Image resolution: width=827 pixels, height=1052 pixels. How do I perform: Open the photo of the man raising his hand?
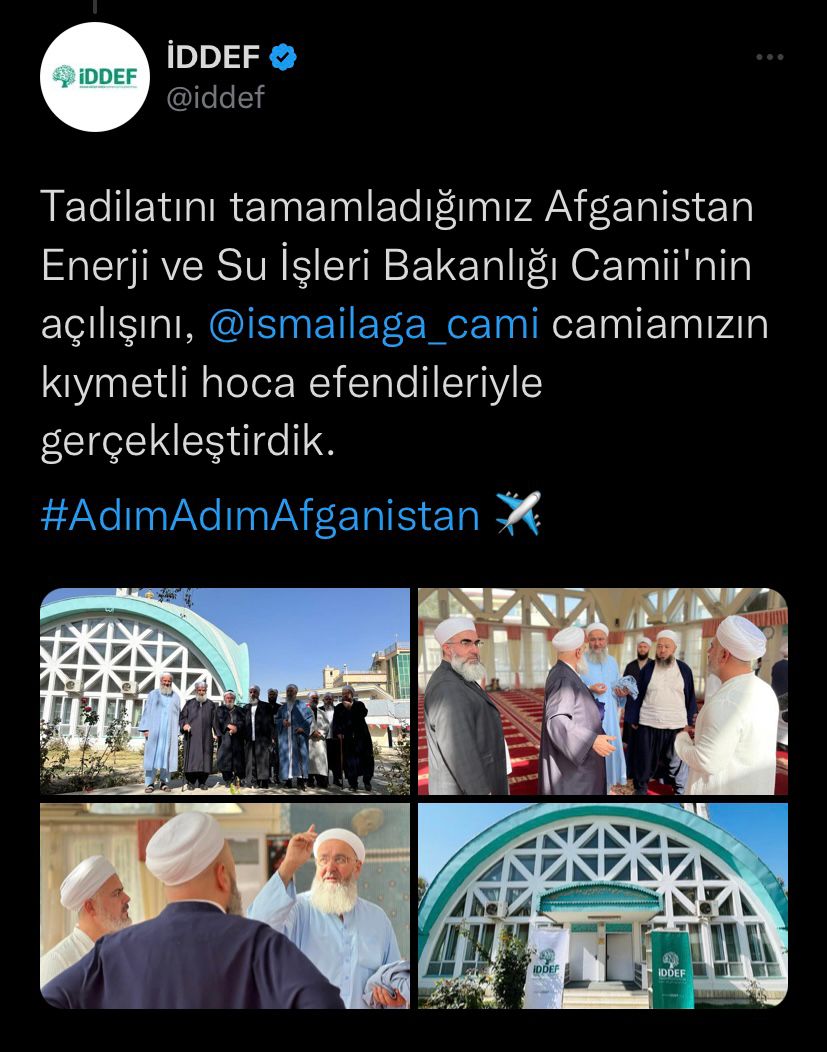225,905
